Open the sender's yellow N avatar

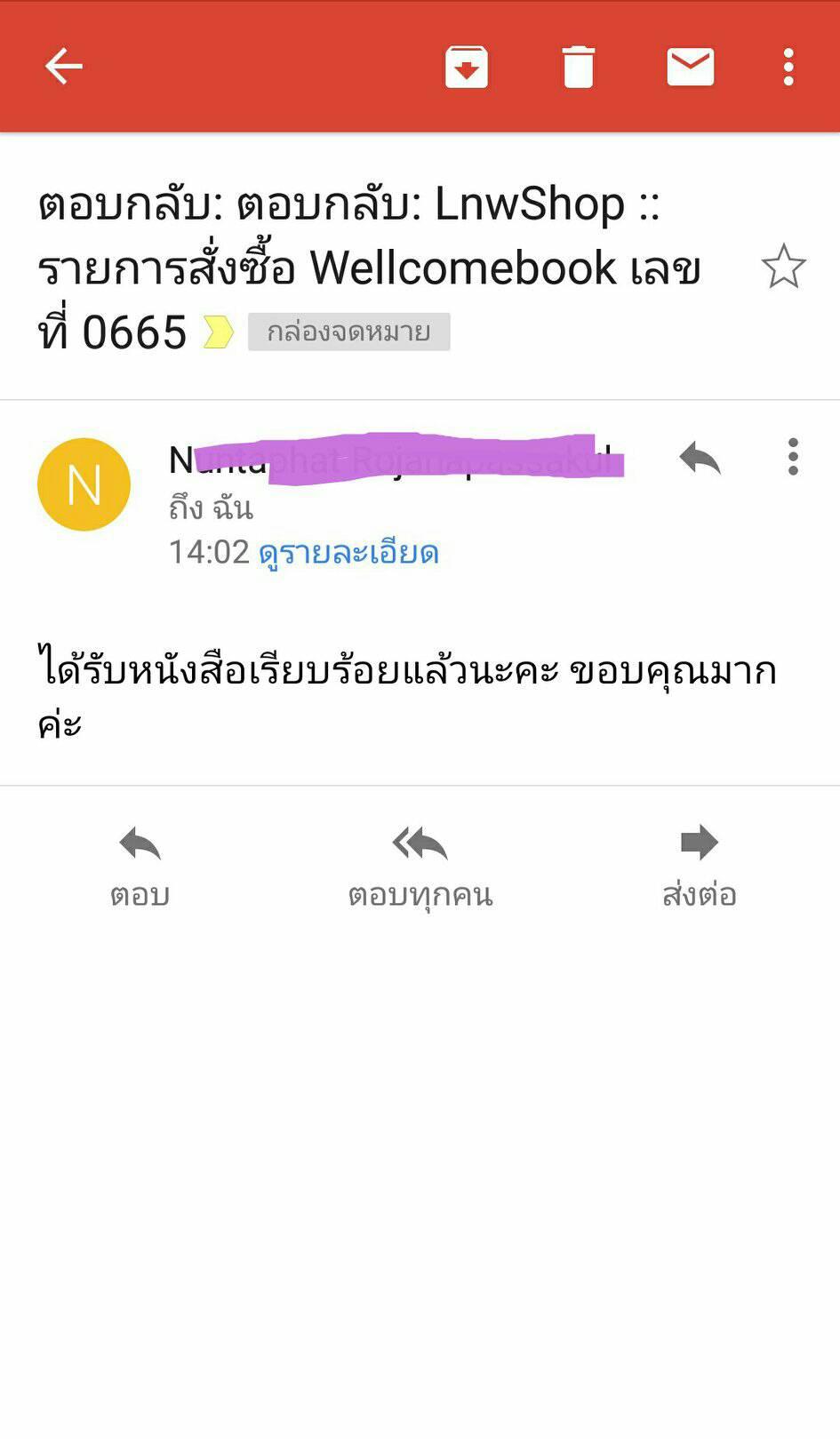click(x=84, y=484)
